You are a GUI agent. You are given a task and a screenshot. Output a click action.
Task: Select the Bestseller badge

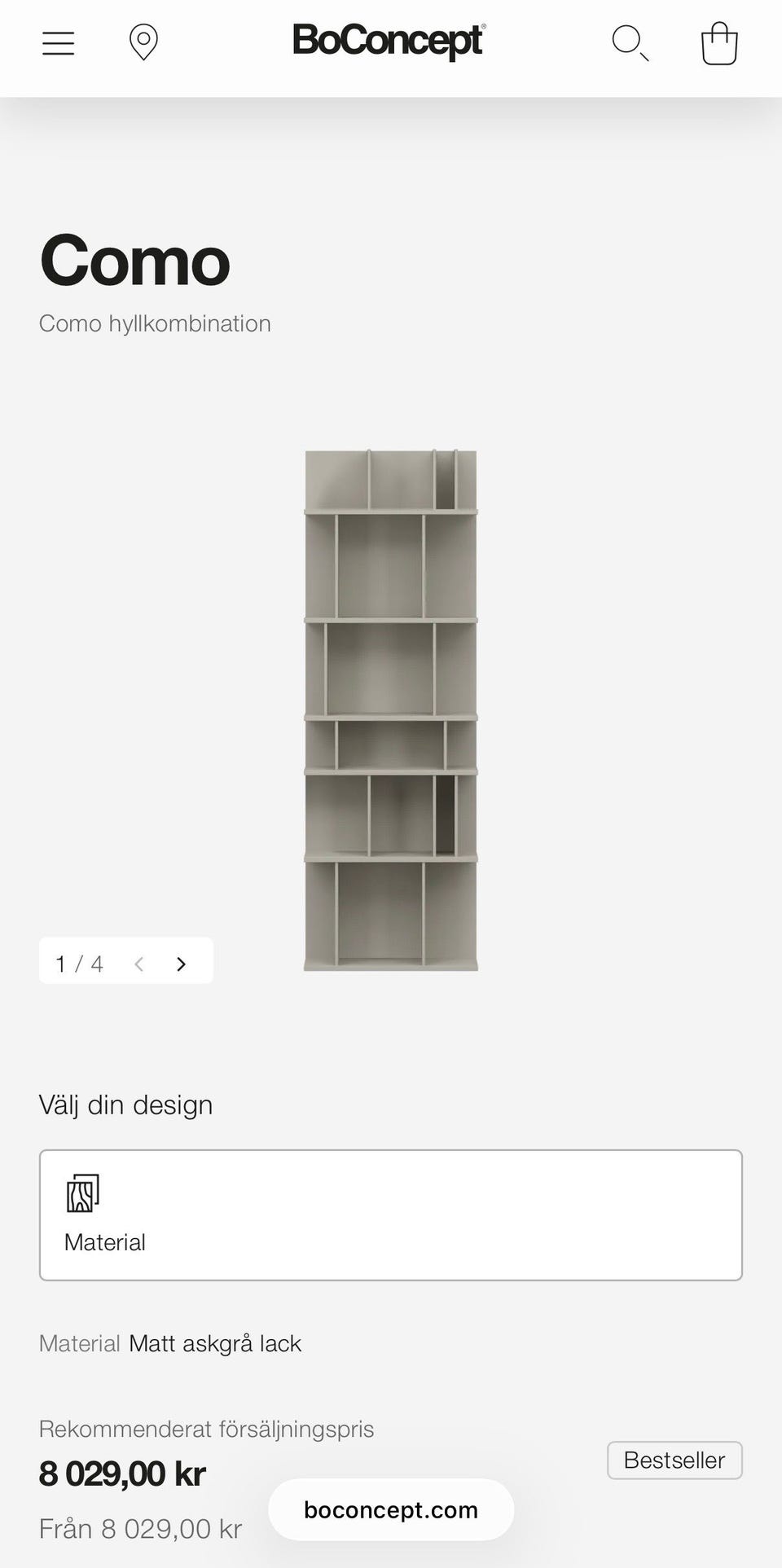674,1460
